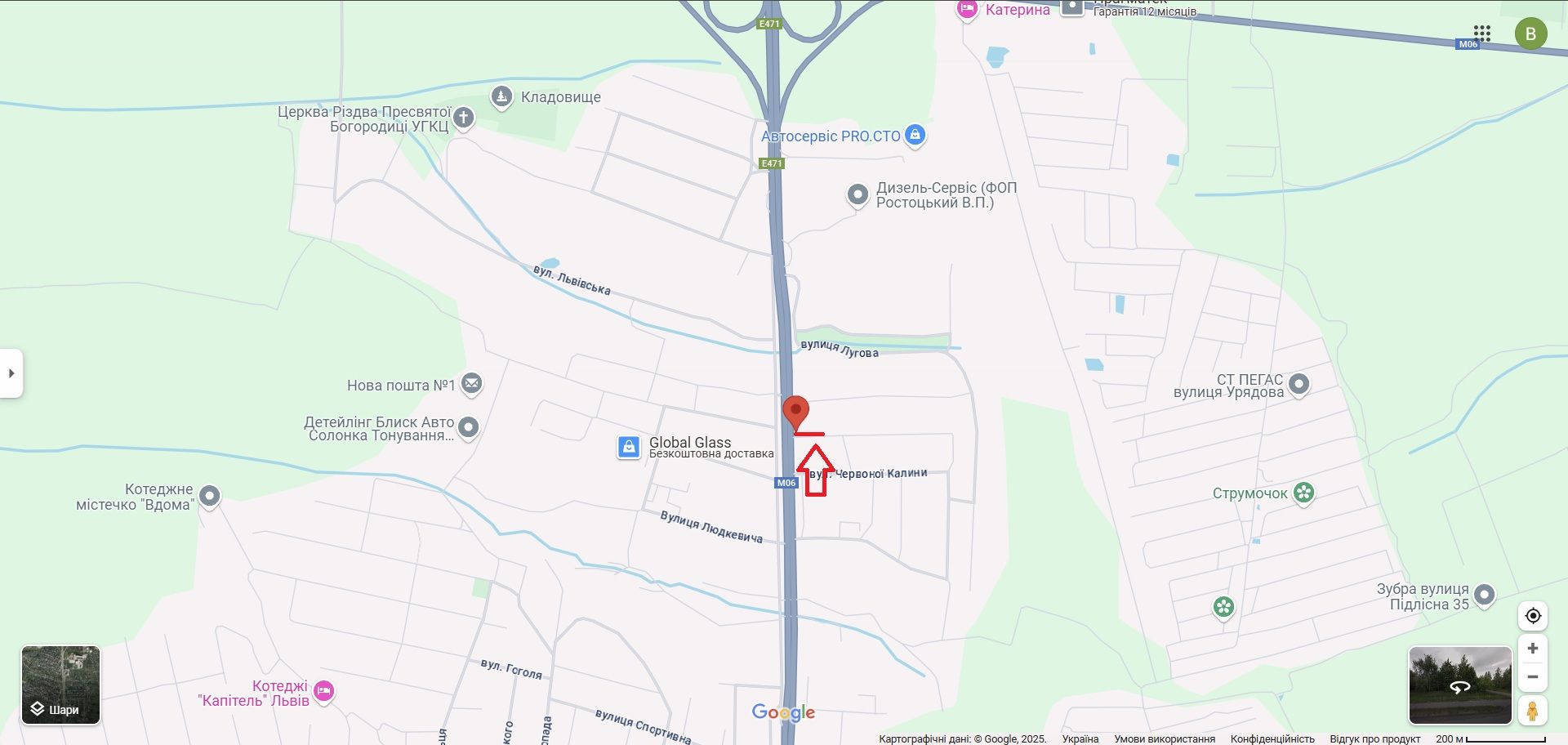Open the Конфіденційність link
This screenshot has height=745, width=1568.
(1272, 738)
